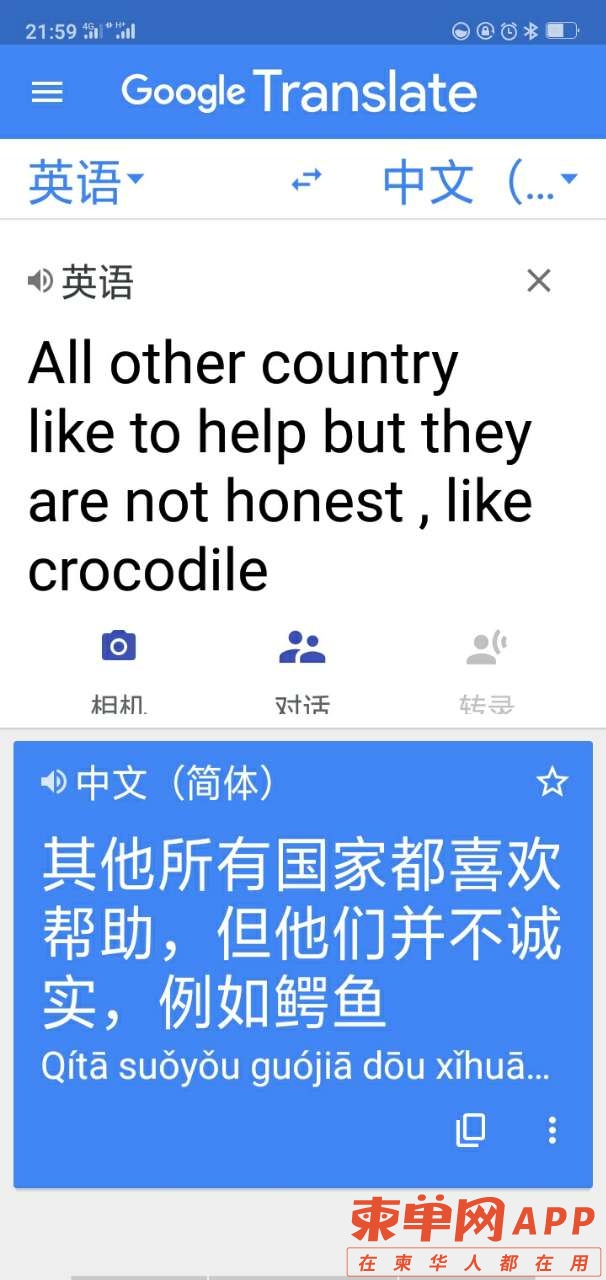The height and width of the screenshot is (1280, 606).
Task: Open the translation card's overflow menu
Action: click(552, 1130)
